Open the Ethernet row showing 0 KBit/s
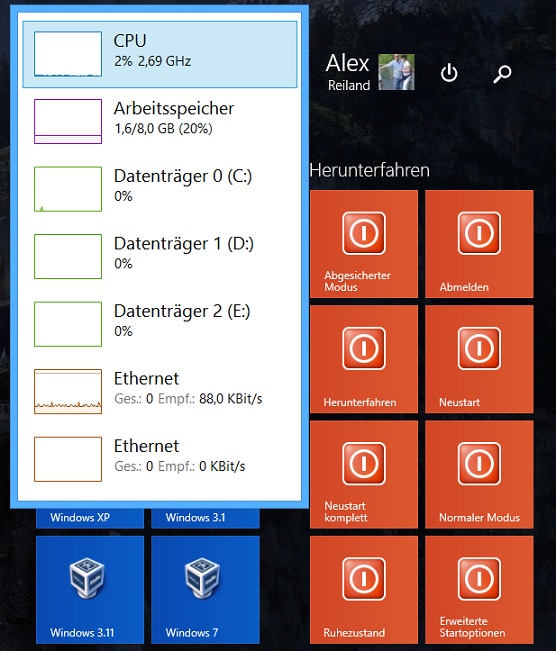The height and width of the screenshot is (651, 556). pos(160,459)
